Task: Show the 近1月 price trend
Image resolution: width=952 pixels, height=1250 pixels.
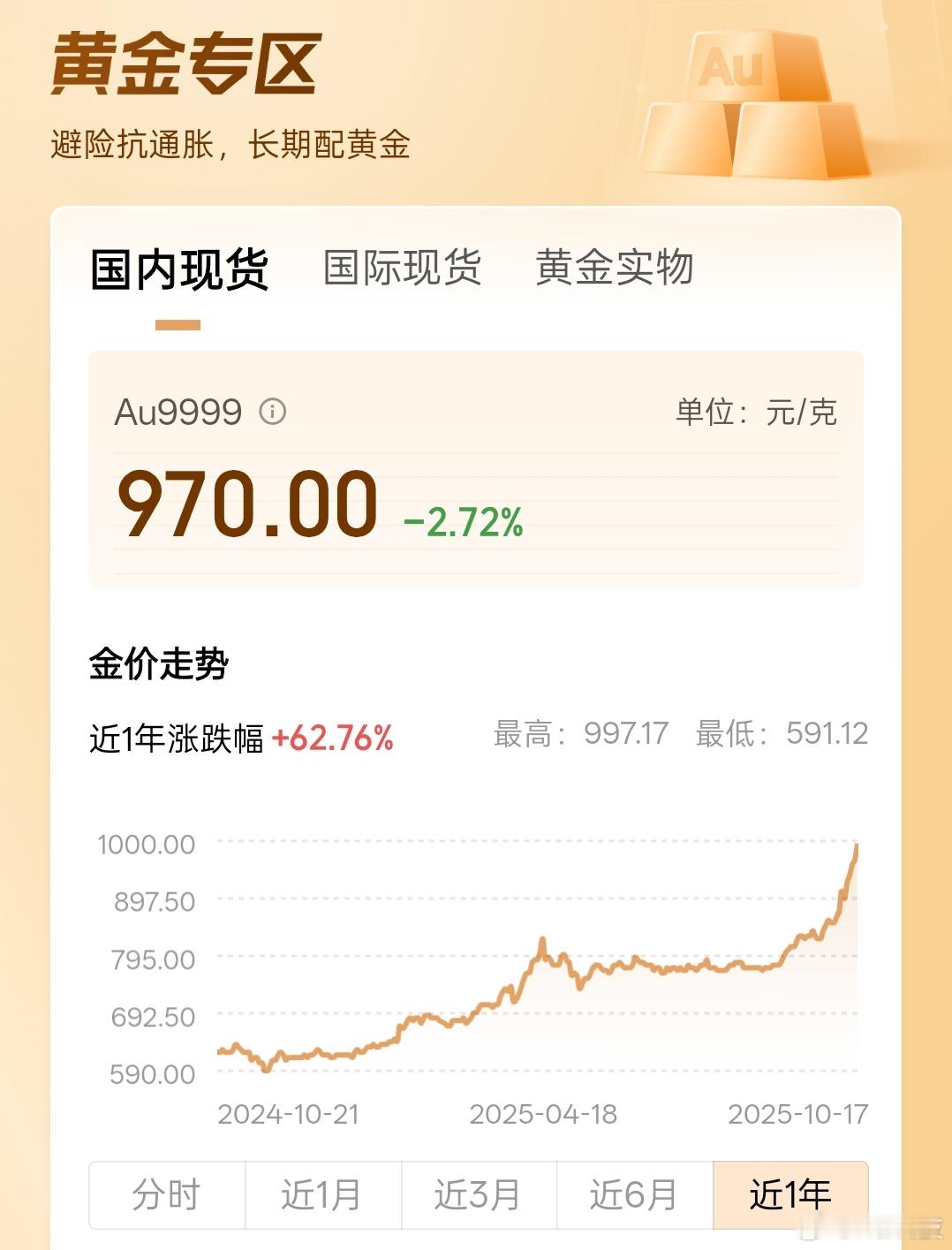Action: [323, 1194]
